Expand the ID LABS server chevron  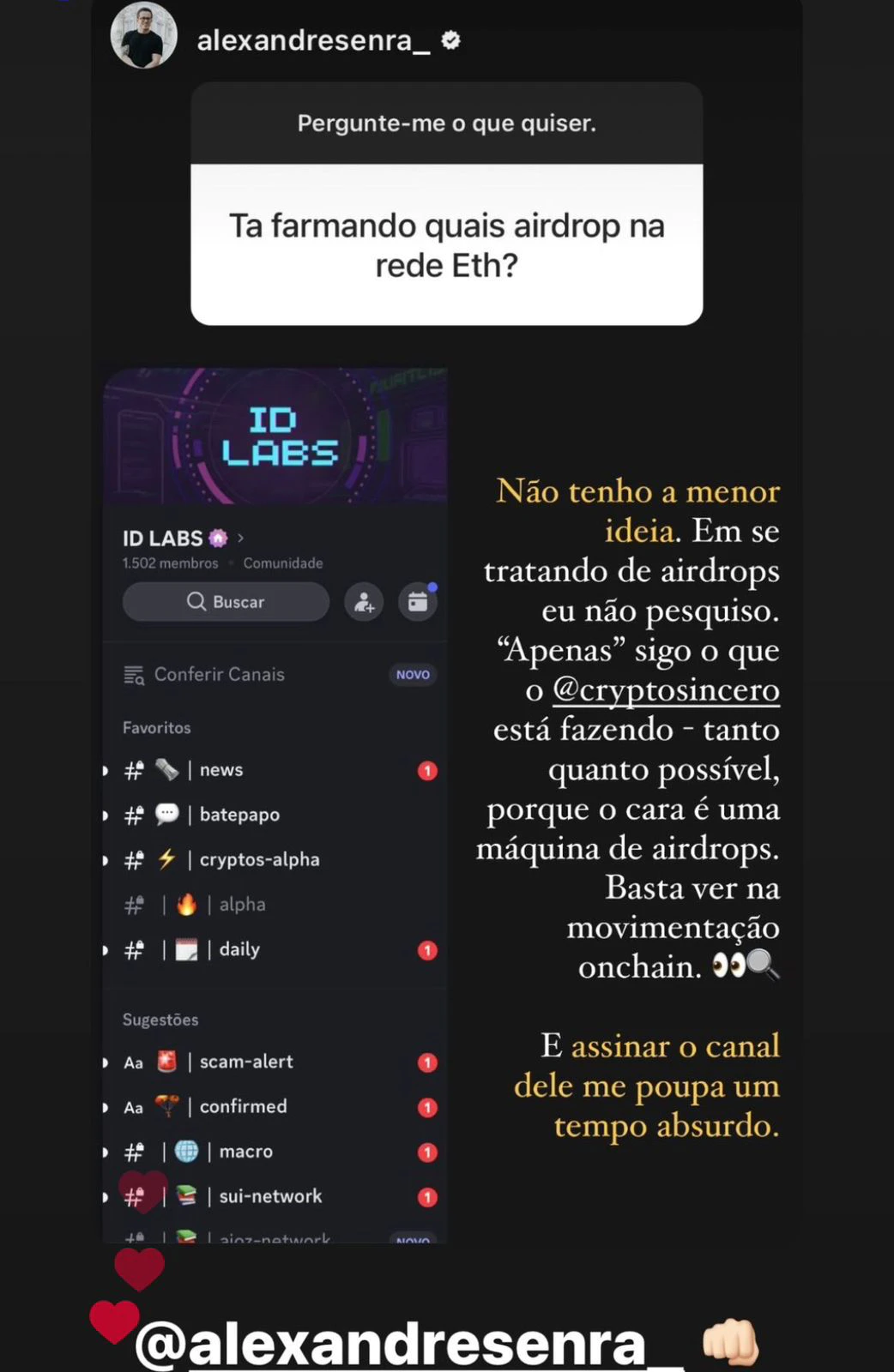(x=239, y=538)
